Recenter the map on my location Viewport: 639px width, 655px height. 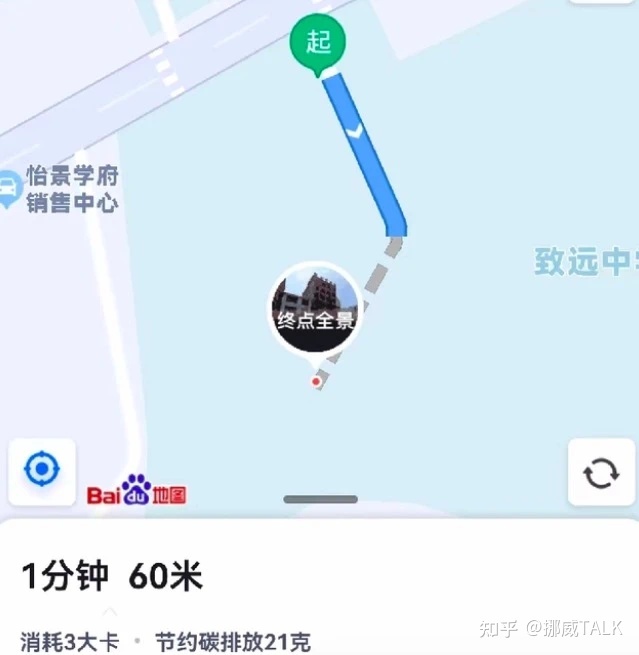point(42,469)
